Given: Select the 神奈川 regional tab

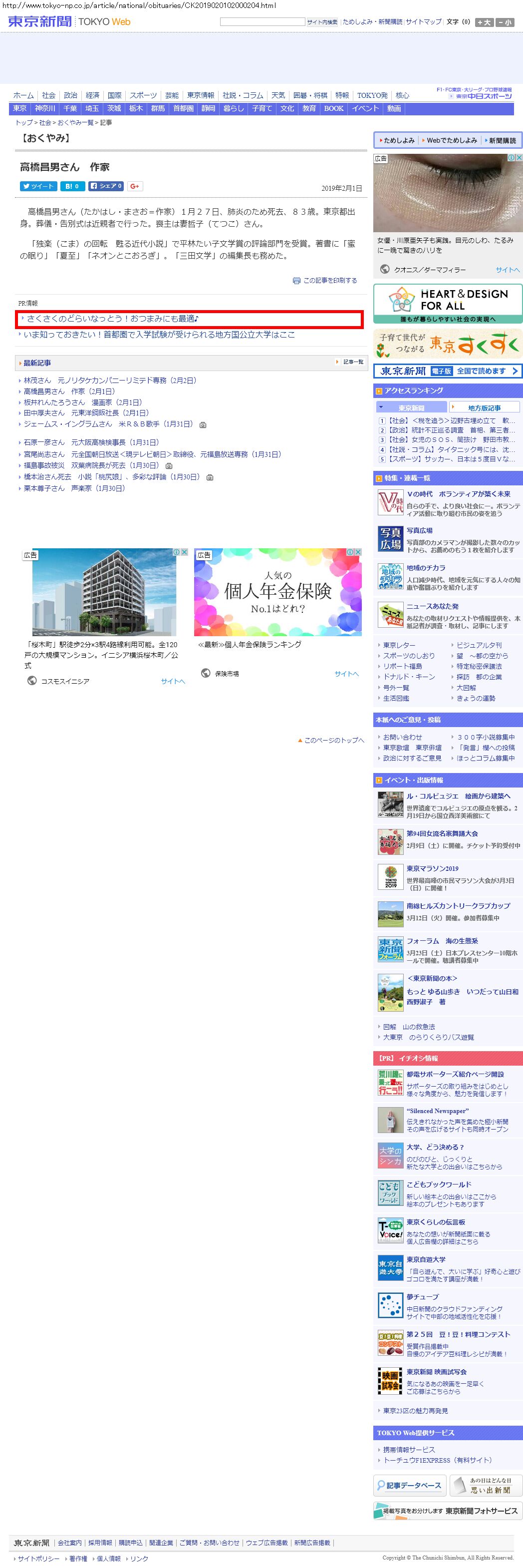Looking at the screenshot, I should [x=45, y=108].
